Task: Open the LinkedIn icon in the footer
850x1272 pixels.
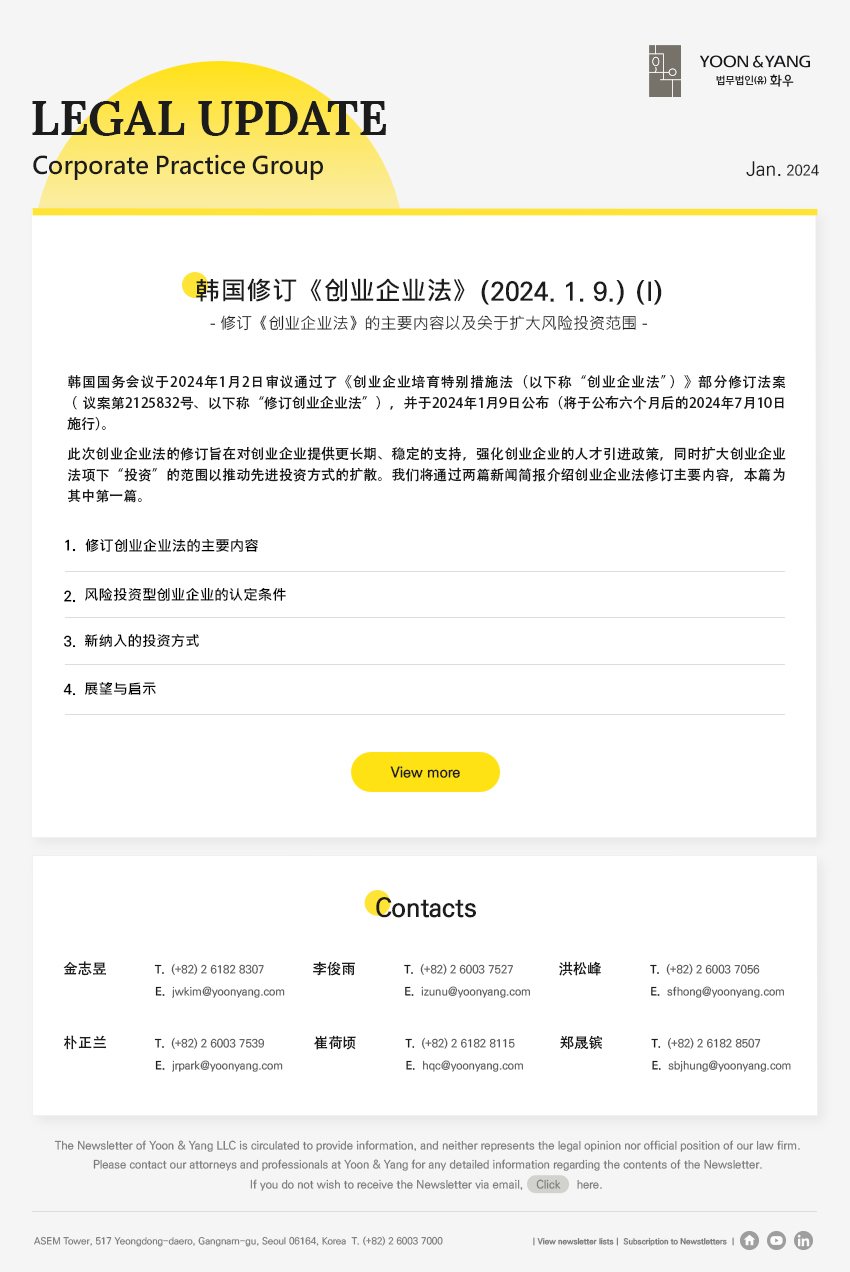Action: coord(803,1241)
